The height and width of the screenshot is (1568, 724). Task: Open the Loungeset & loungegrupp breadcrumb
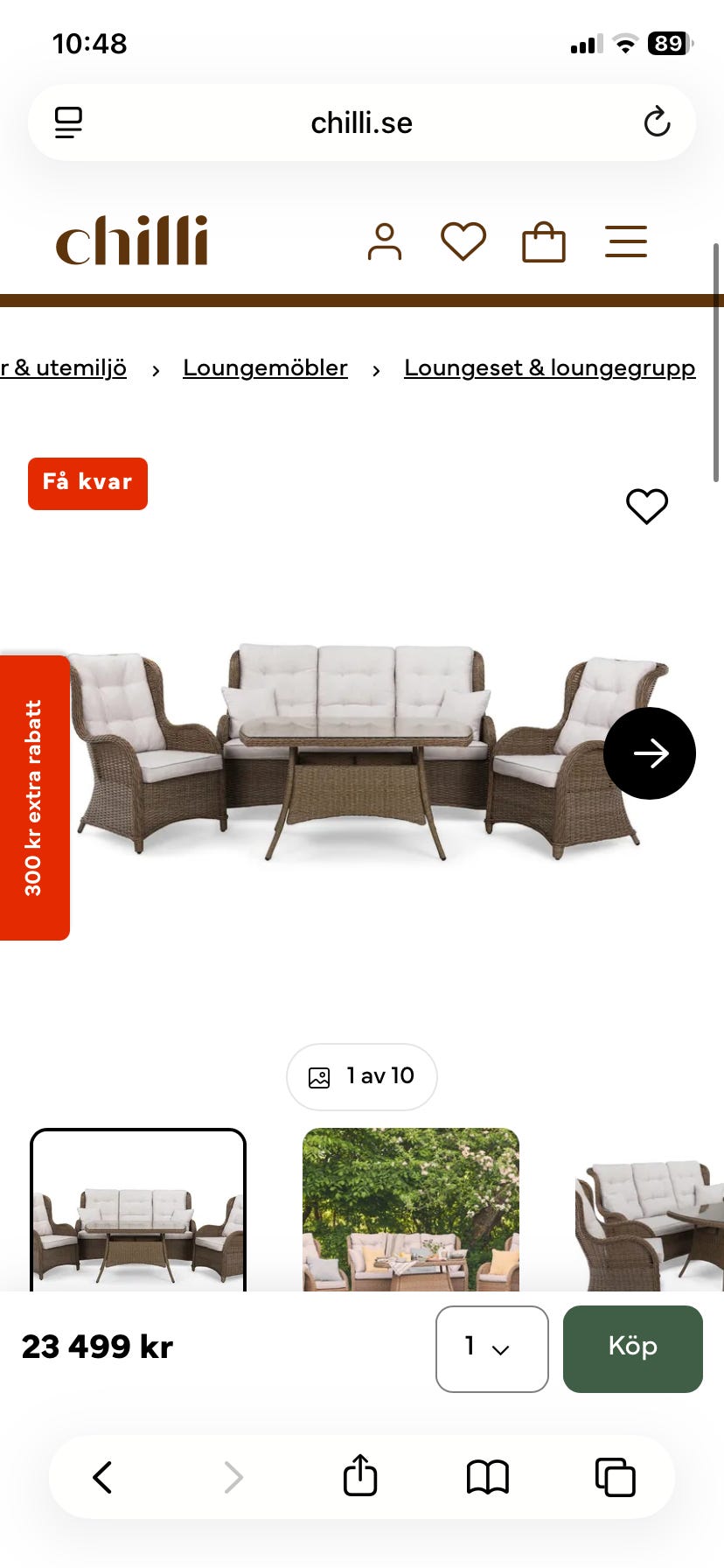(x=549, y=367)
